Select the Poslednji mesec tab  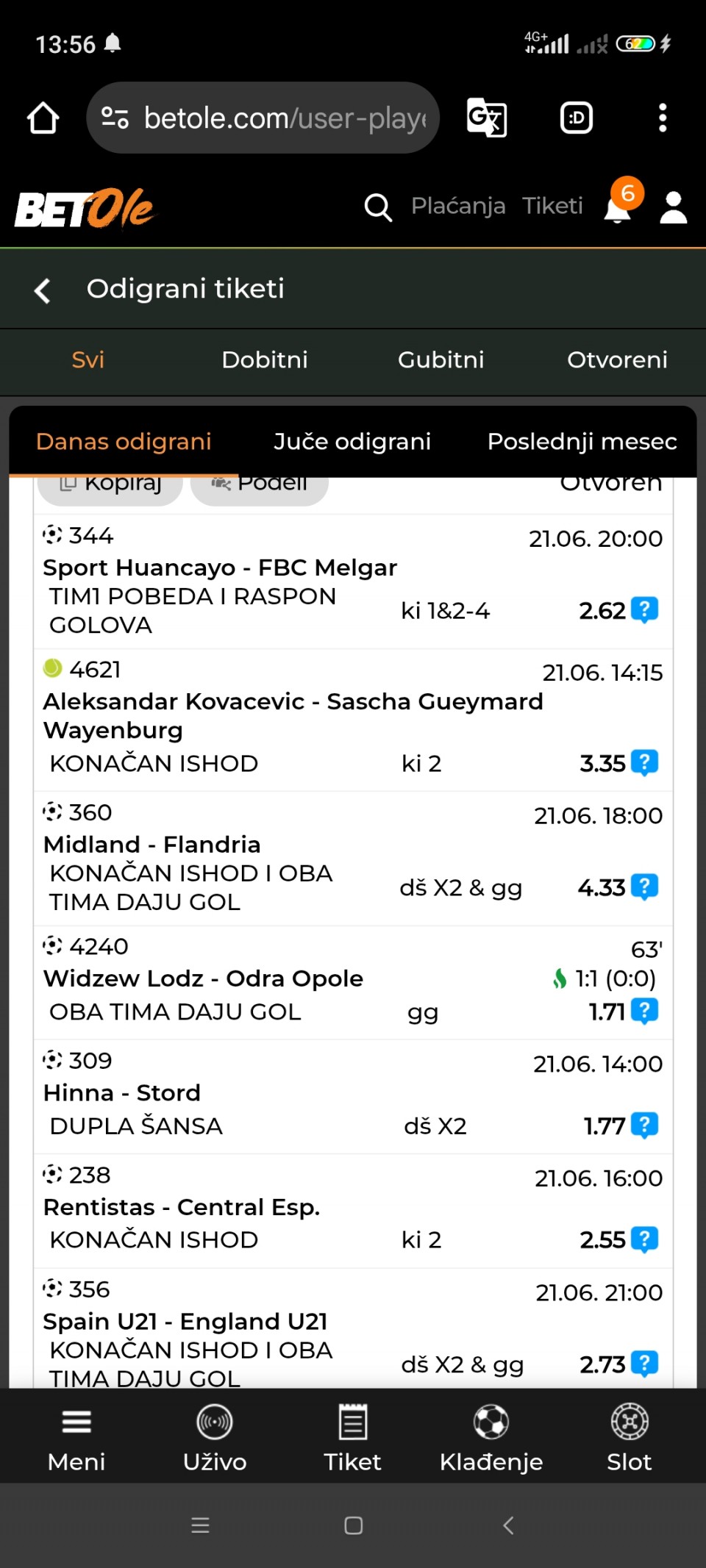point(582,441)
